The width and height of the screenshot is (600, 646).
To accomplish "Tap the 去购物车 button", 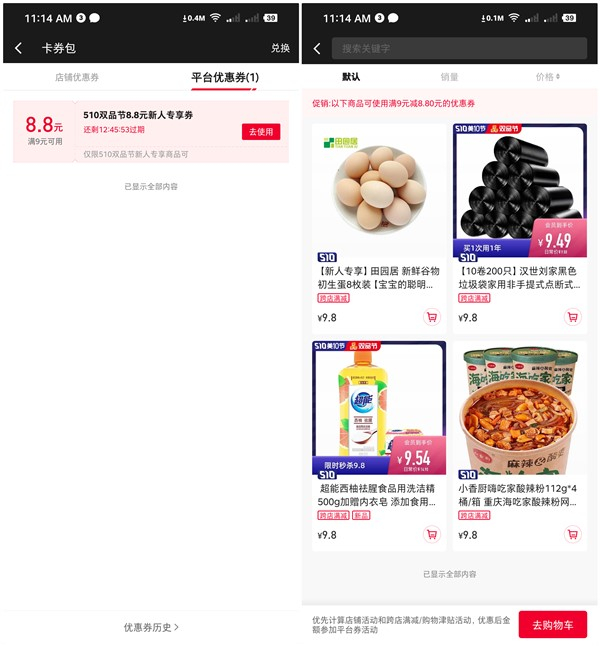I will click(552, 625).
